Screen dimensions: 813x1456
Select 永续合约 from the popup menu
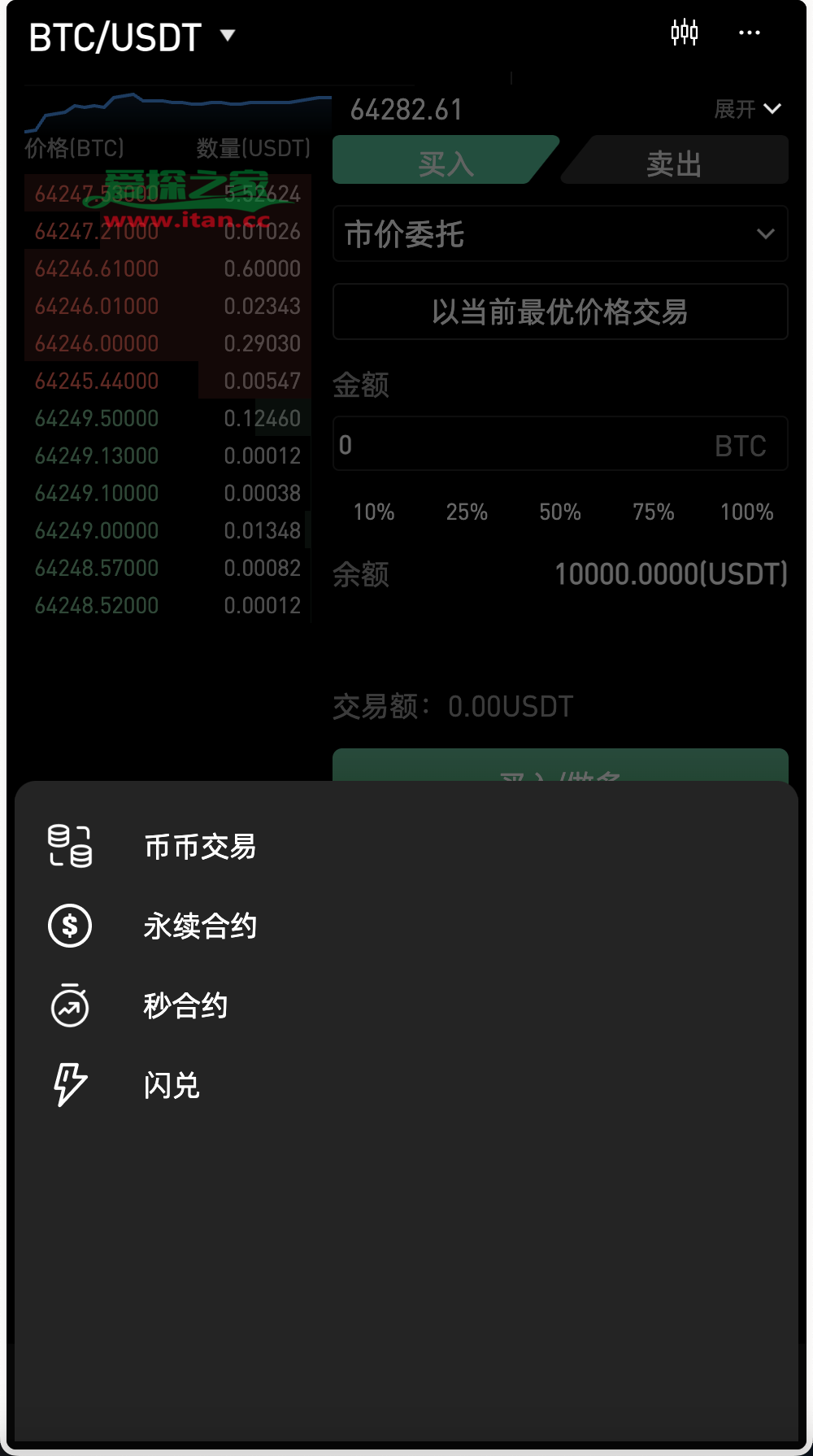[200, 926]
